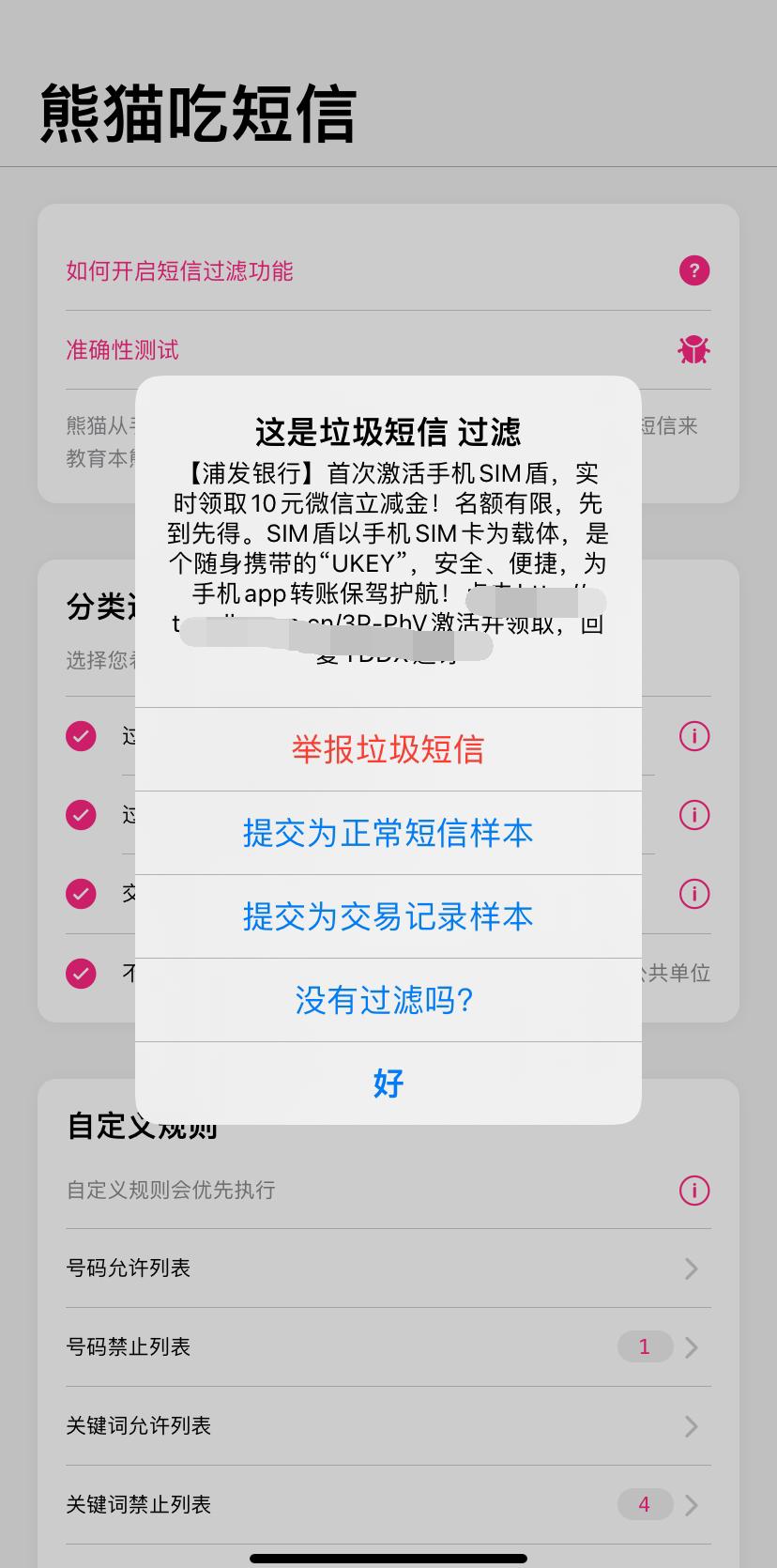
Task: Open the info icon beside 自定义规则会优先执行
Action: coord(693,1191)
